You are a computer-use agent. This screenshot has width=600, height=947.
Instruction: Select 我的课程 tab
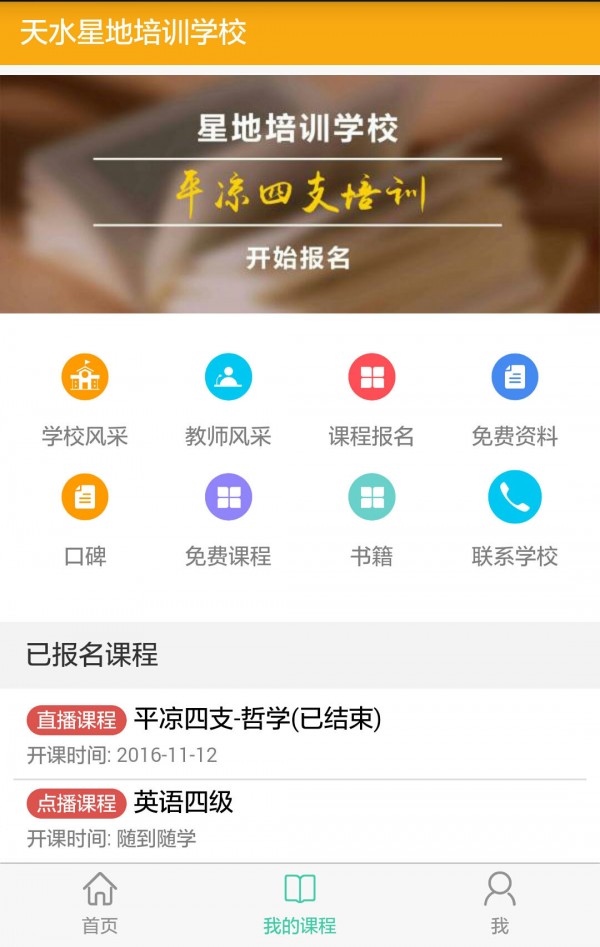pos(300,904)
